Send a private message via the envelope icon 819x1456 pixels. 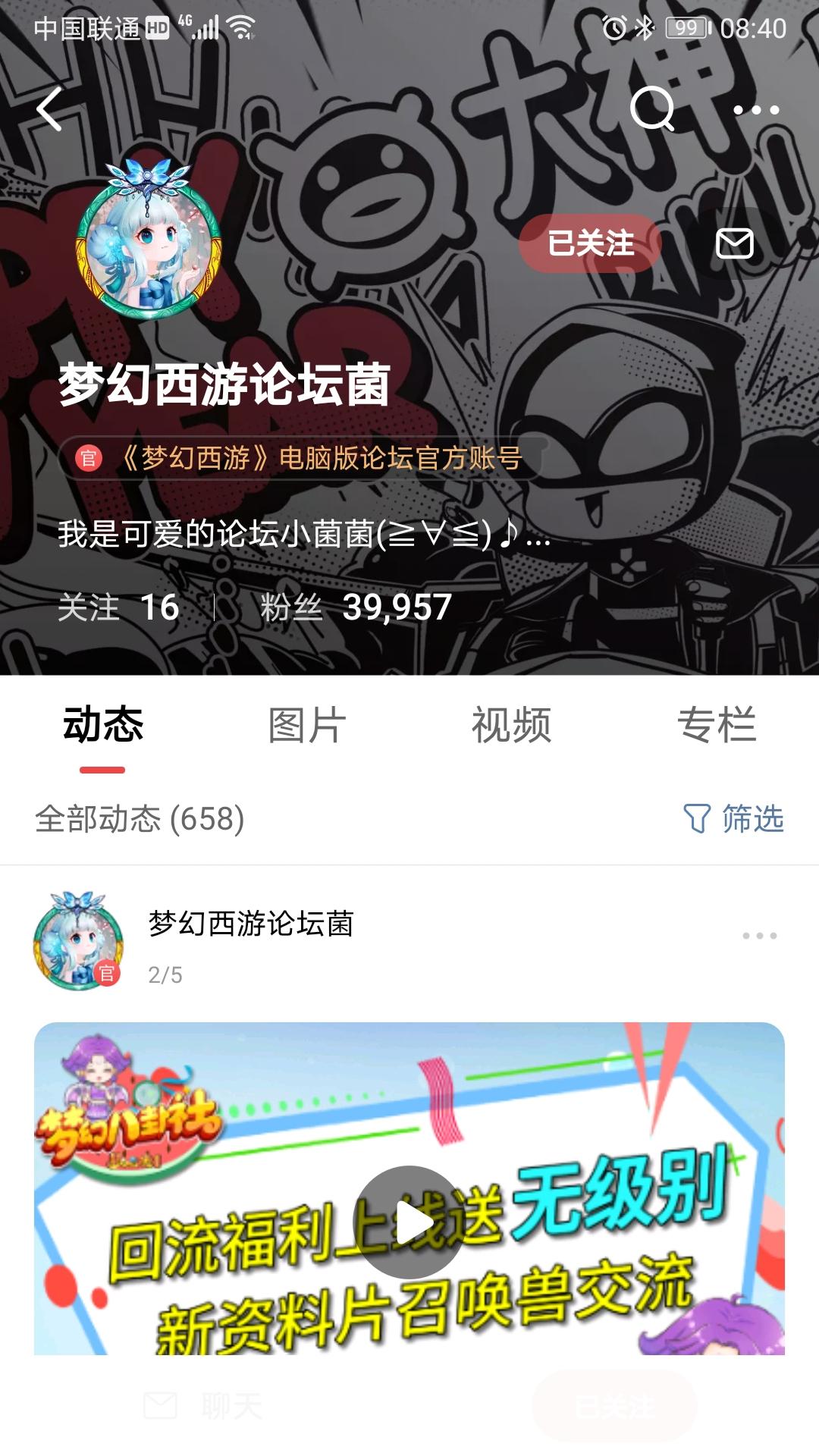tap(734, 243)
